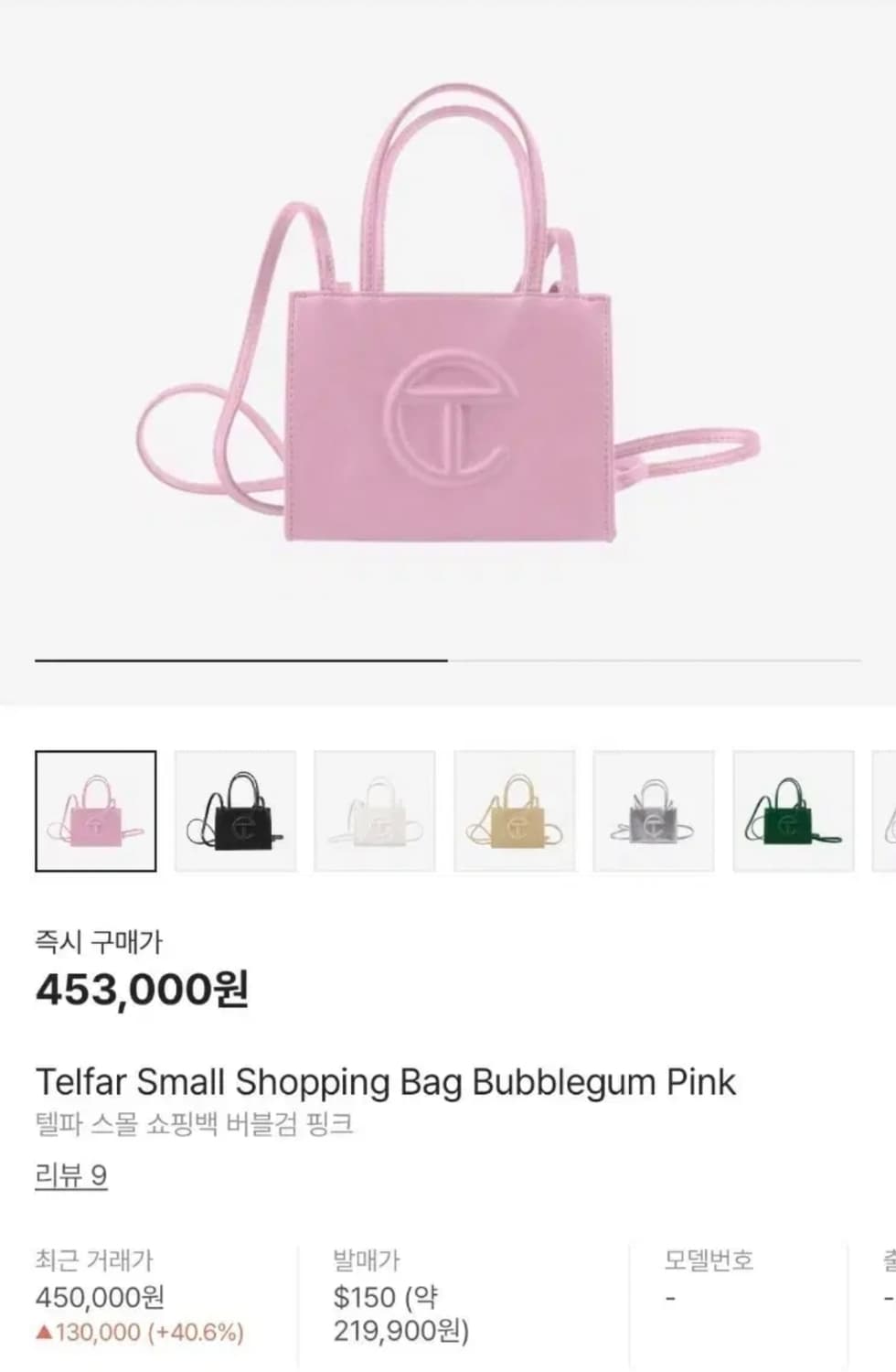Click the red upward price arrow indicator
896x1372 pixels.
point(44,1334)
